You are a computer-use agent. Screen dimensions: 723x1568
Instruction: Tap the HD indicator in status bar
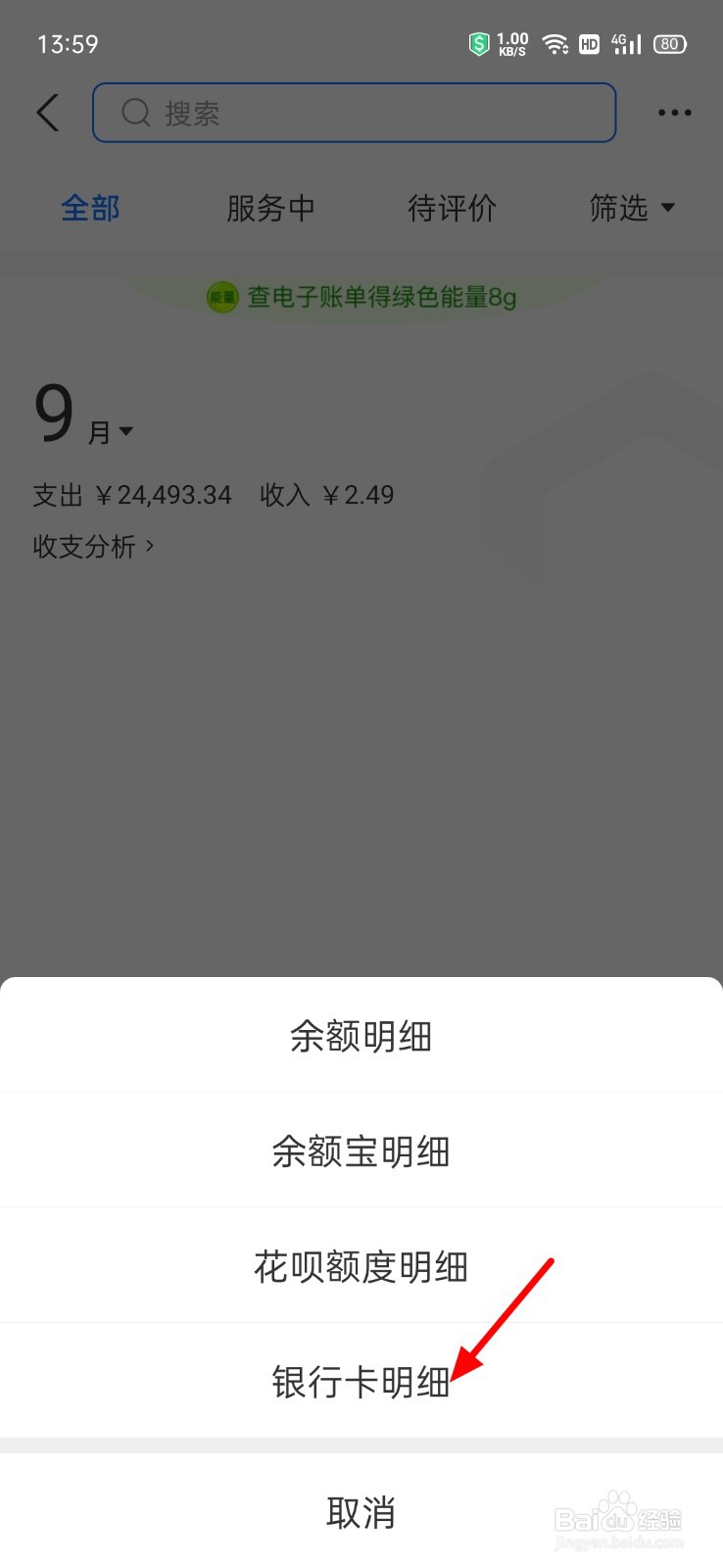tap(589, 43)
